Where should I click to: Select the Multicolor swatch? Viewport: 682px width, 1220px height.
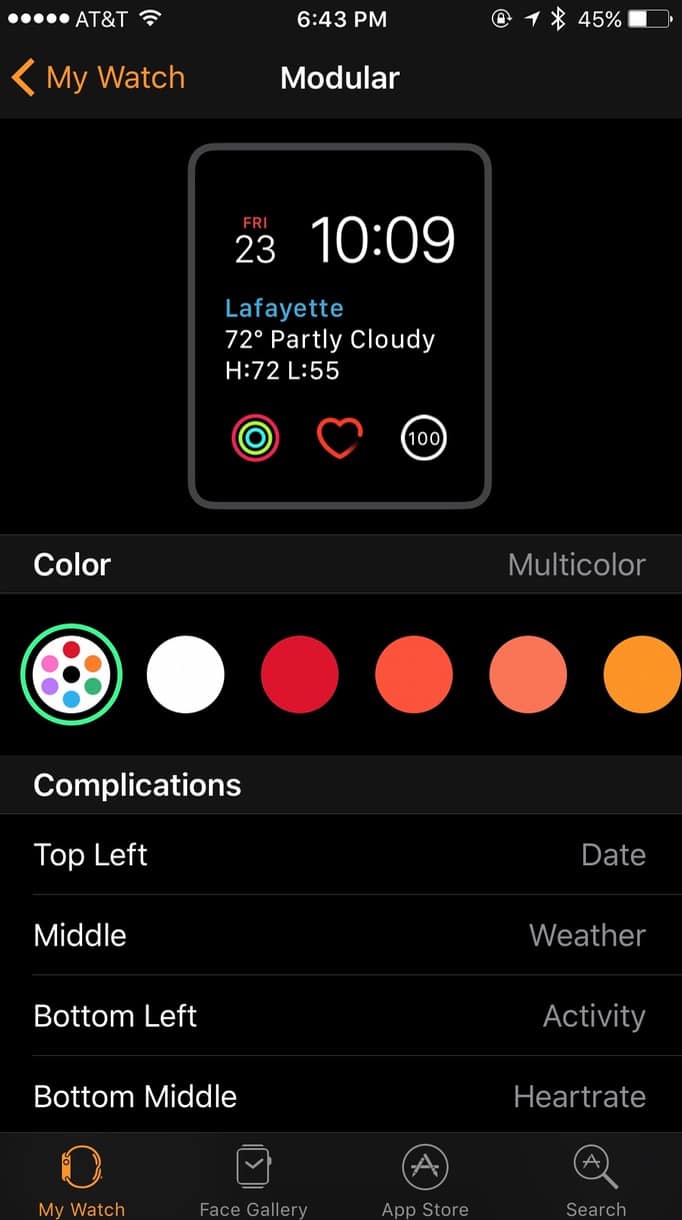[x=71, y=674]
